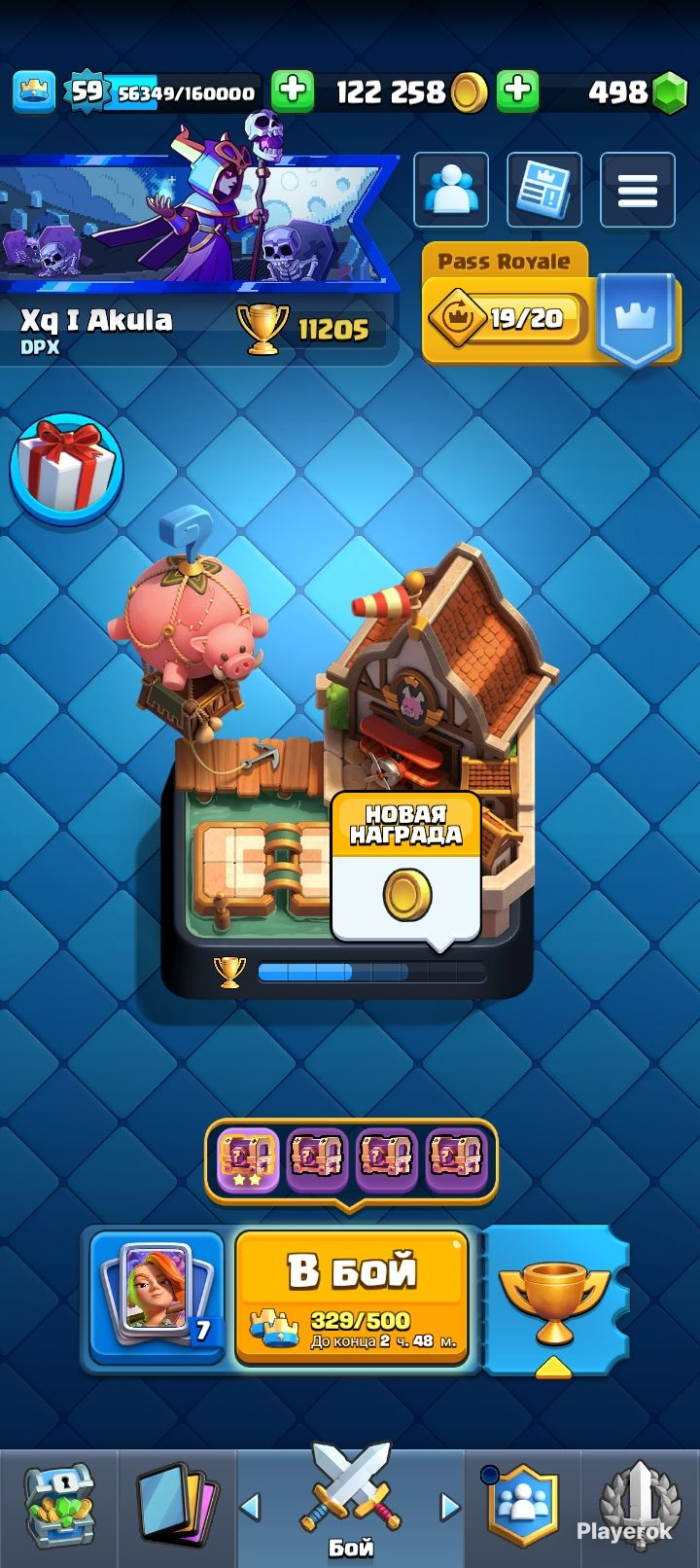Switch to the shop chest tab
The image size is (700, 1568).
tap(58, 1506)
